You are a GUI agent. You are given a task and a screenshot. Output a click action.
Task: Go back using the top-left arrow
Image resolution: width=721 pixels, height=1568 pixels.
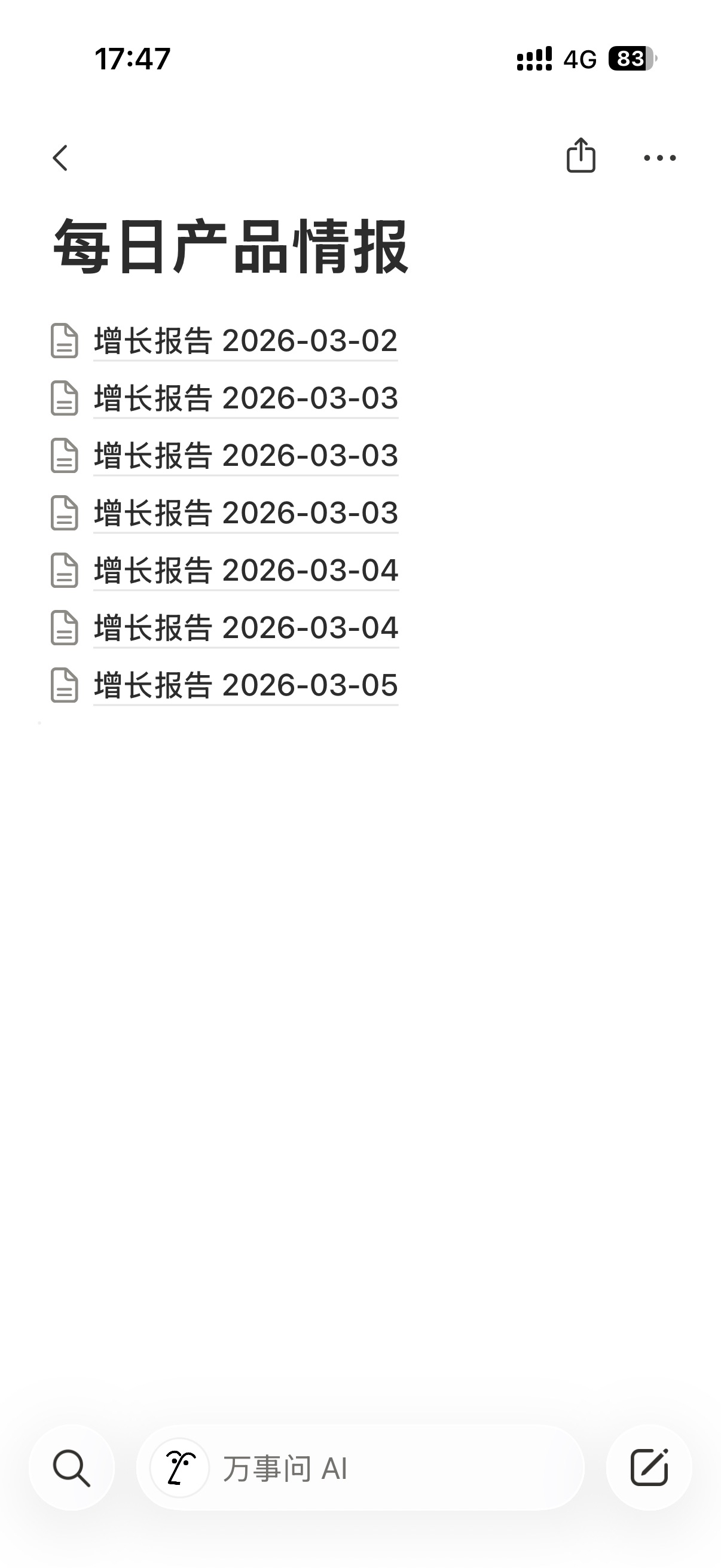click(60, 158)
